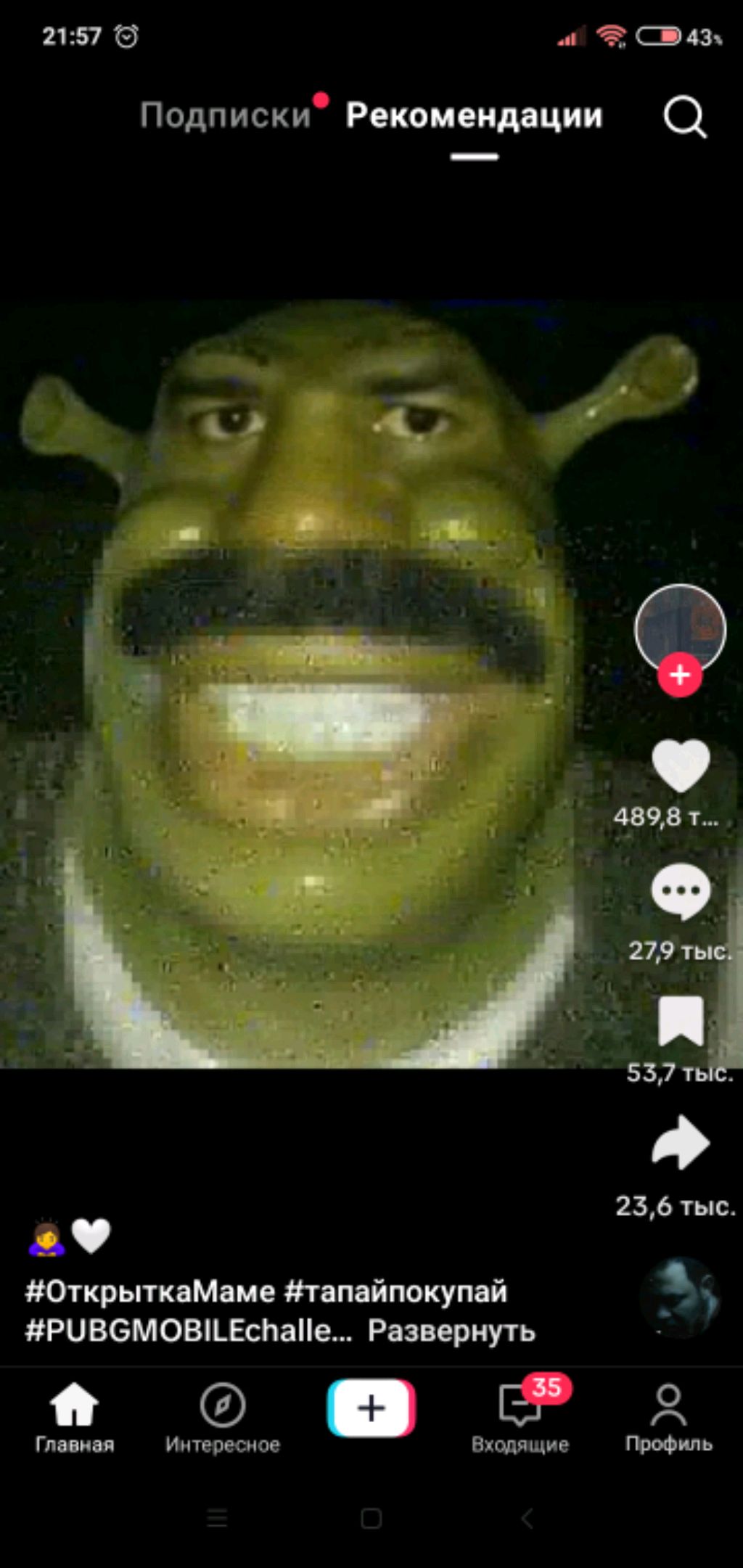Go to the Главная tab

click(75, 1418)
